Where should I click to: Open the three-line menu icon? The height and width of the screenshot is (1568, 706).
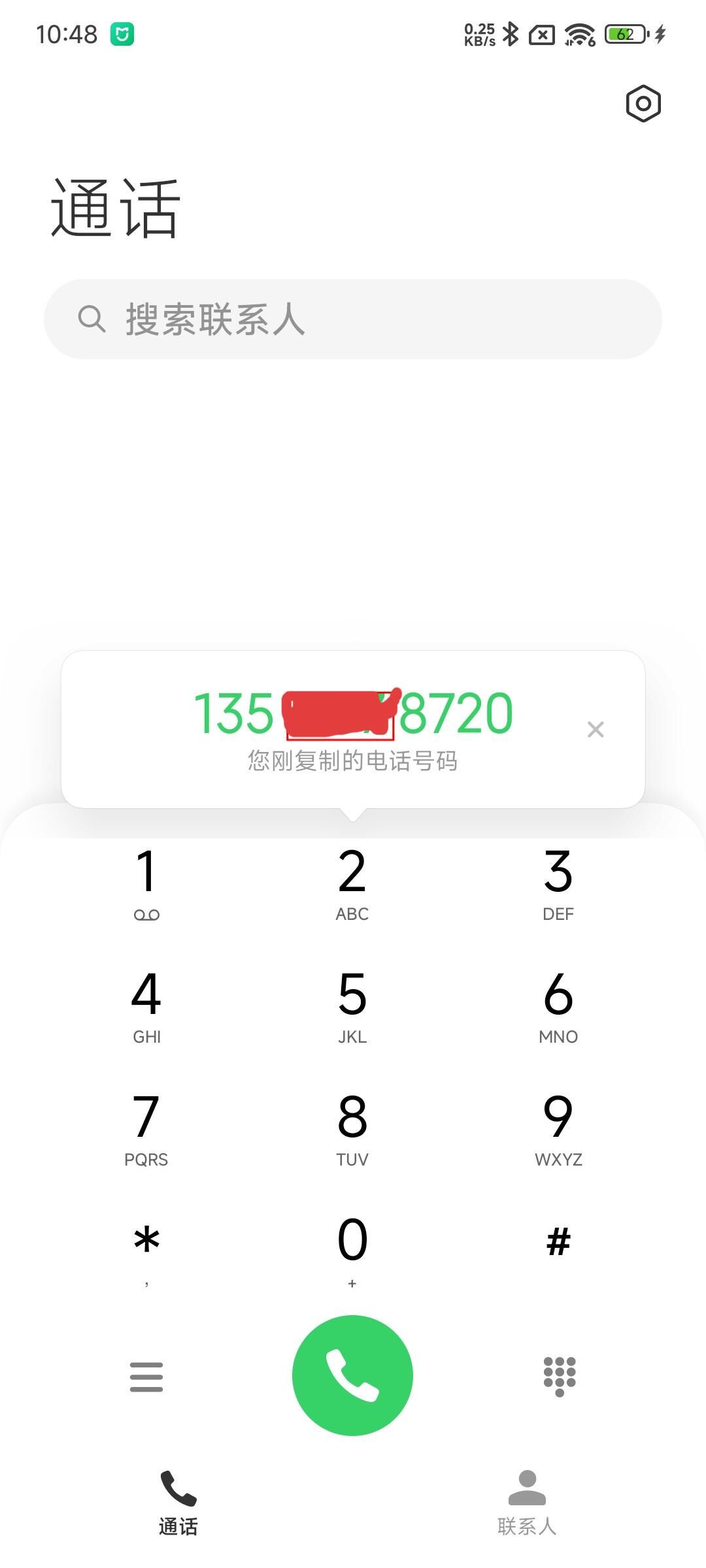tap(146, 1377)
